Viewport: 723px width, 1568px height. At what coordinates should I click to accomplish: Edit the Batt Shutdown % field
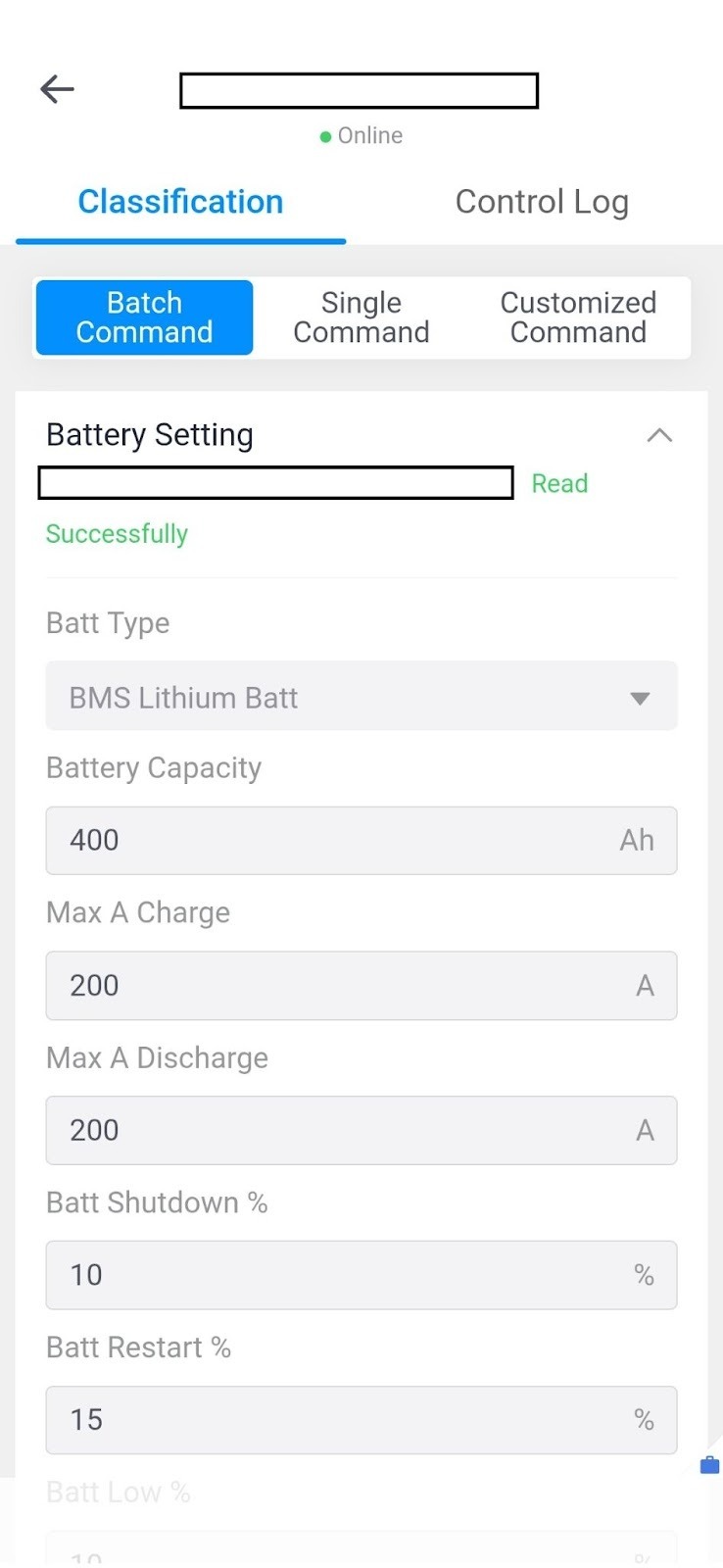333,1275
